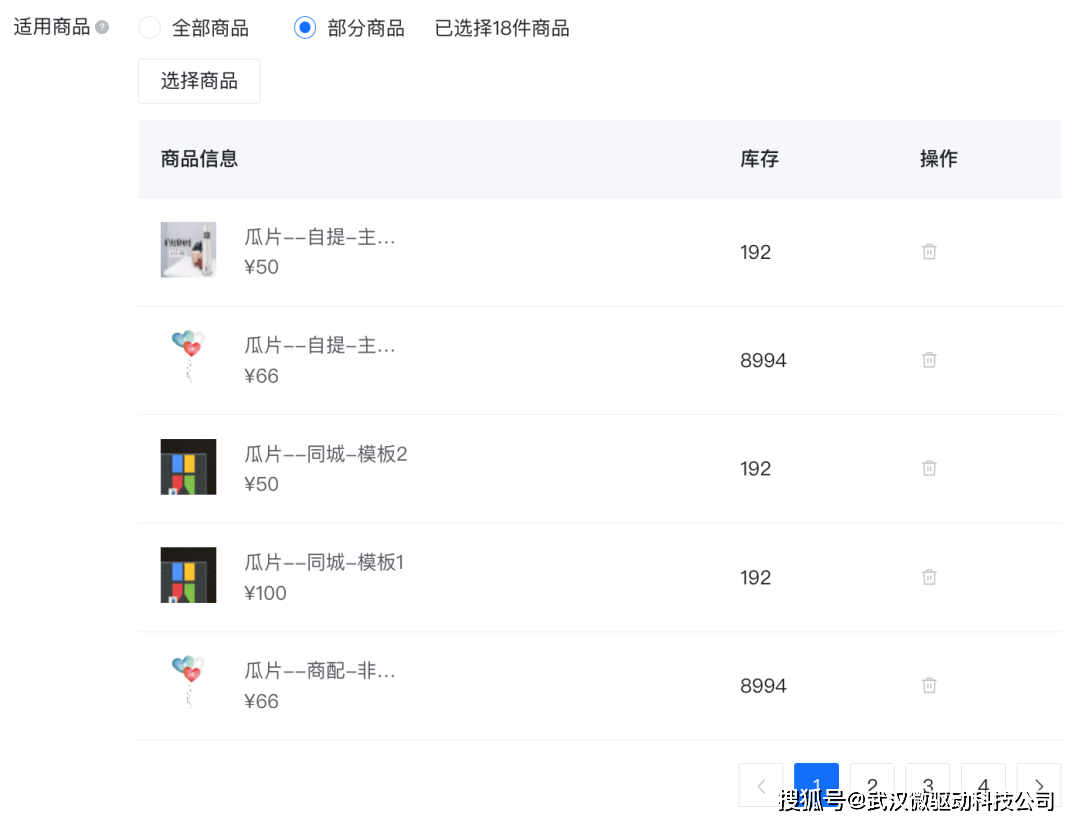This screenshot has width=1080, height=824.
Task: Open page 4 of the product list
Action: (983, 785)
